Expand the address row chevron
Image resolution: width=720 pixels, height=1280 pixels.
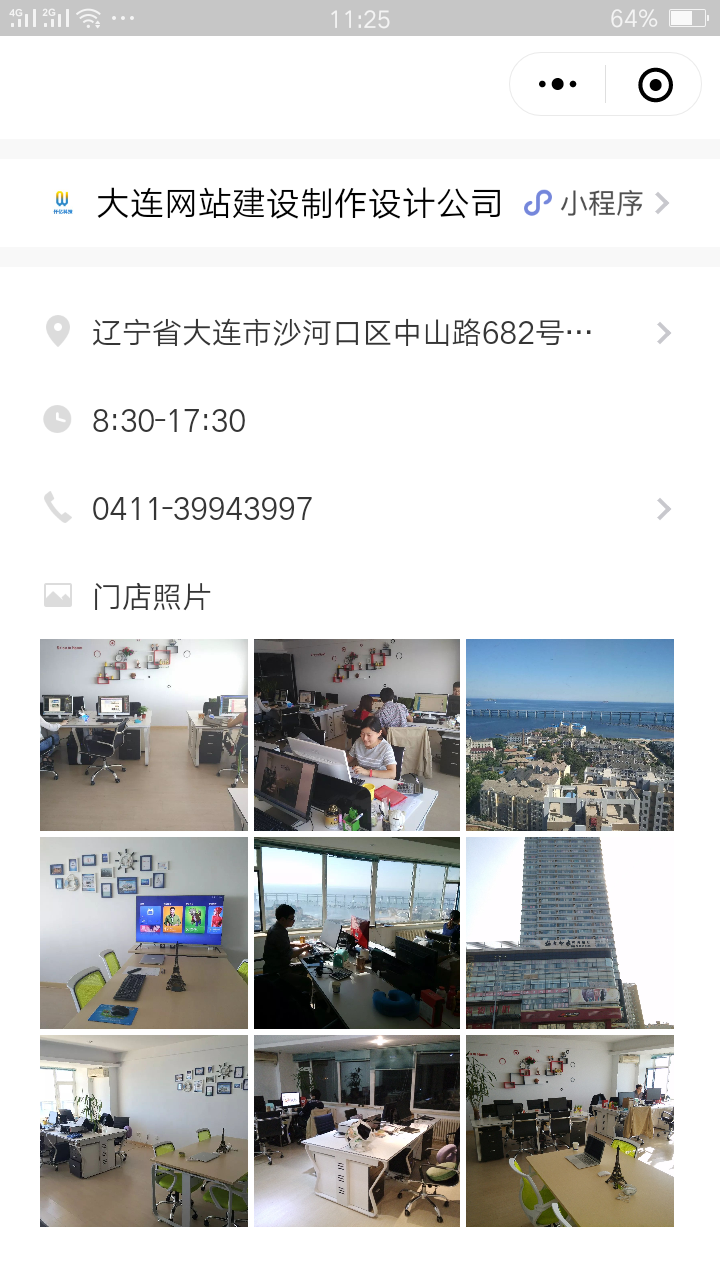pos(663,331)
